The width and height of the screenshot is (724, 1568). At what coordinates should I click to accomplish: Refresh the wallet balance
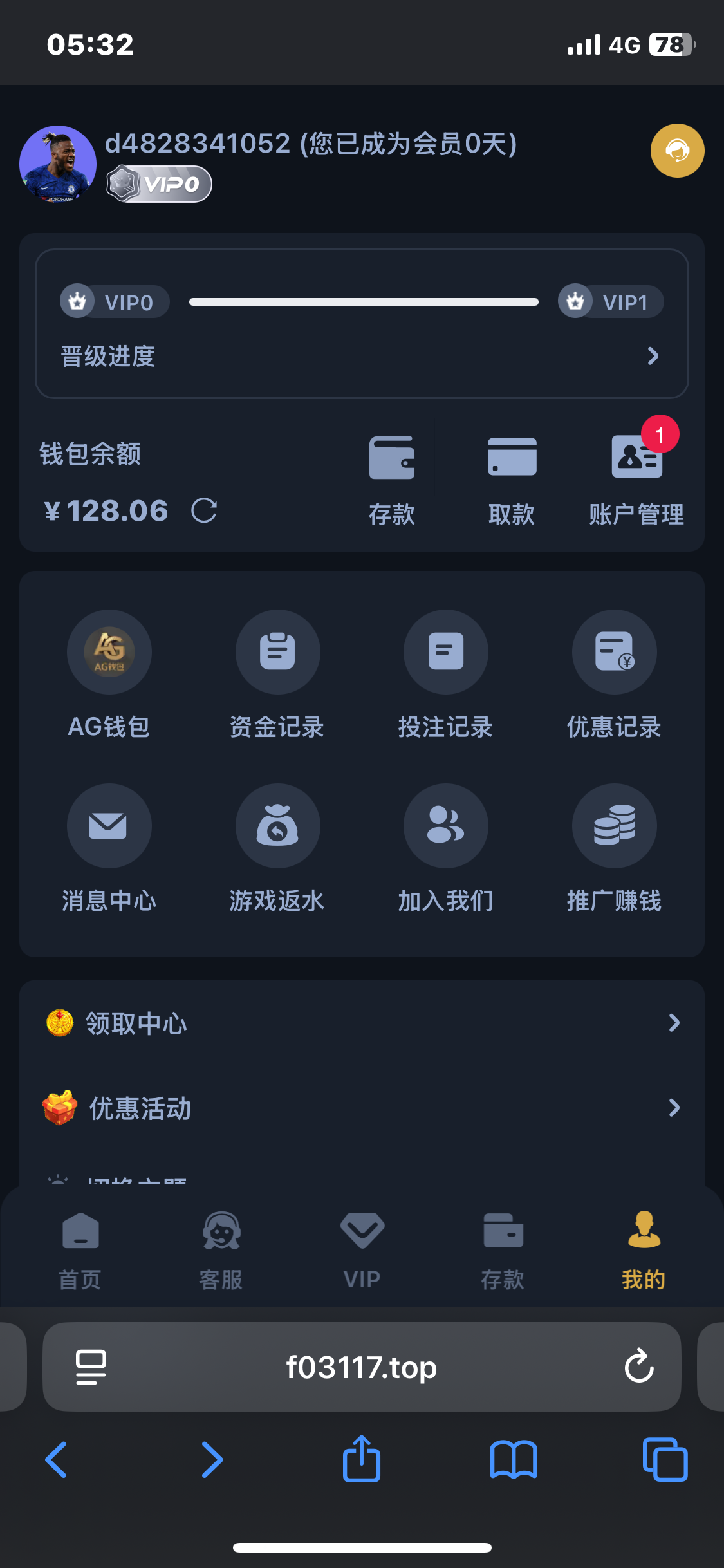204,510
